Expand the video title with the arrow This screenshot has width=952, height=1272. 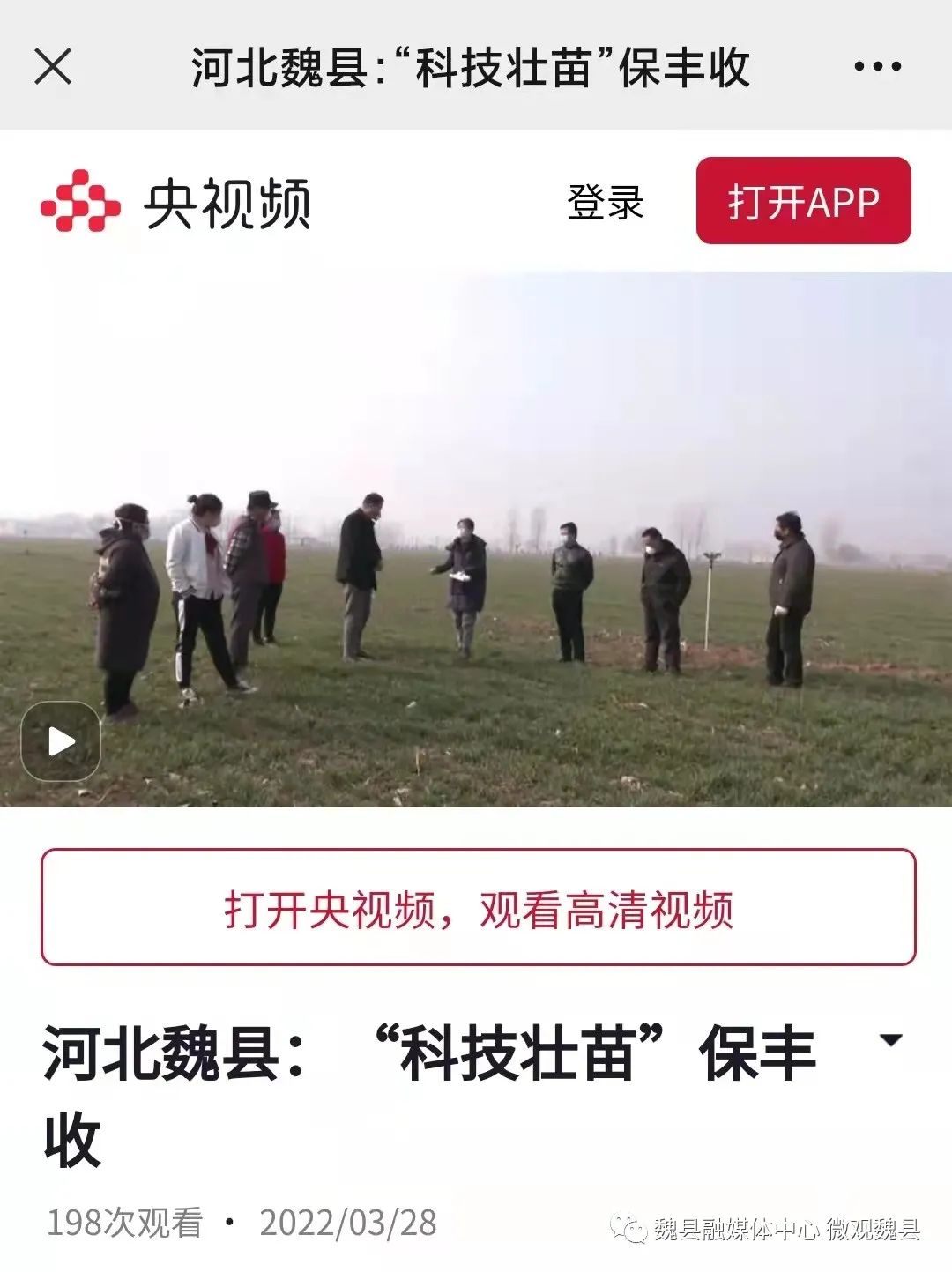(891, 1040)
